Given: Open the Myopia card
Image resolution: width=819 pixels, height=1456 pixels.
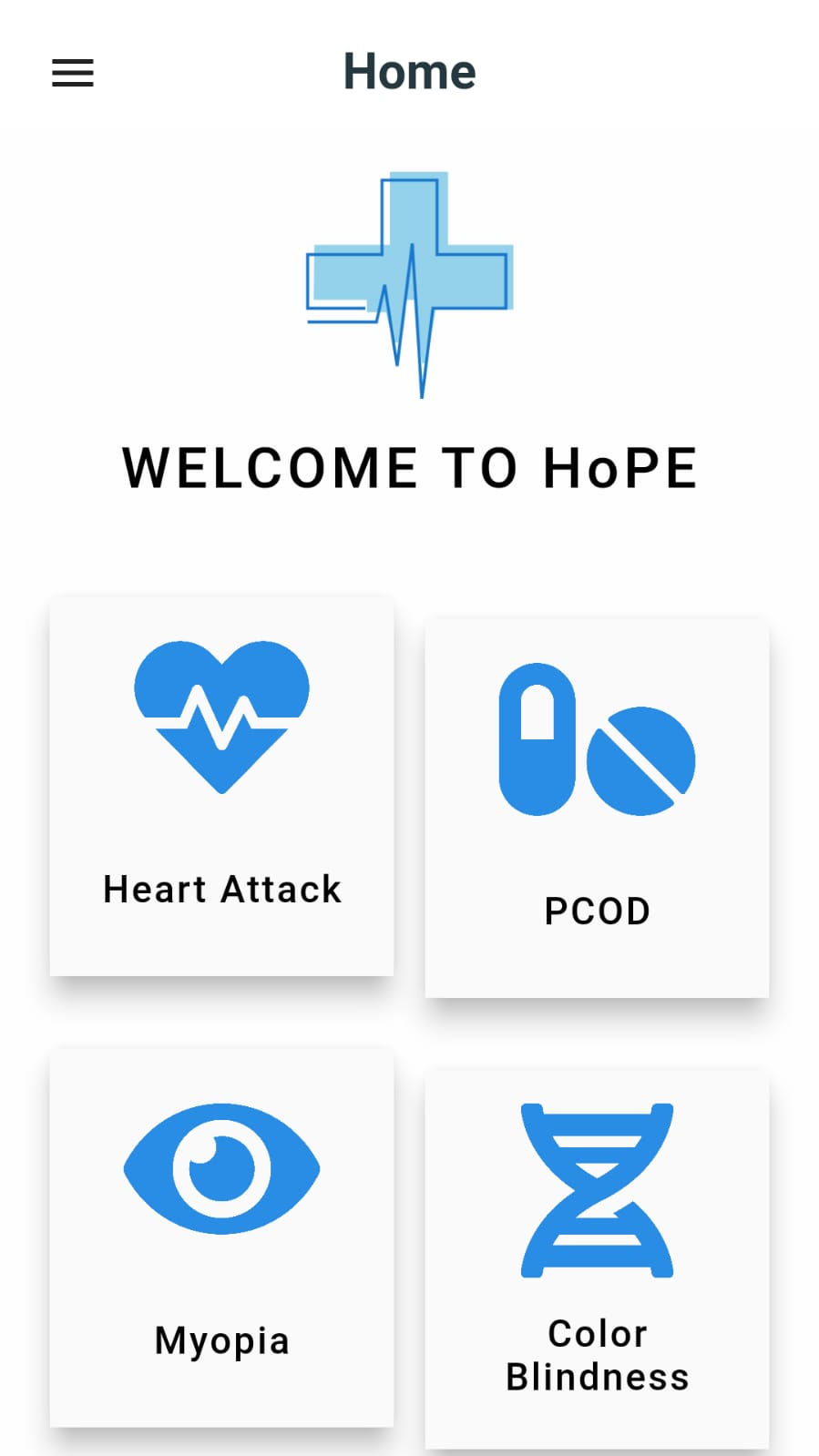Looking at the screenshot, I should coord(221,1237).
